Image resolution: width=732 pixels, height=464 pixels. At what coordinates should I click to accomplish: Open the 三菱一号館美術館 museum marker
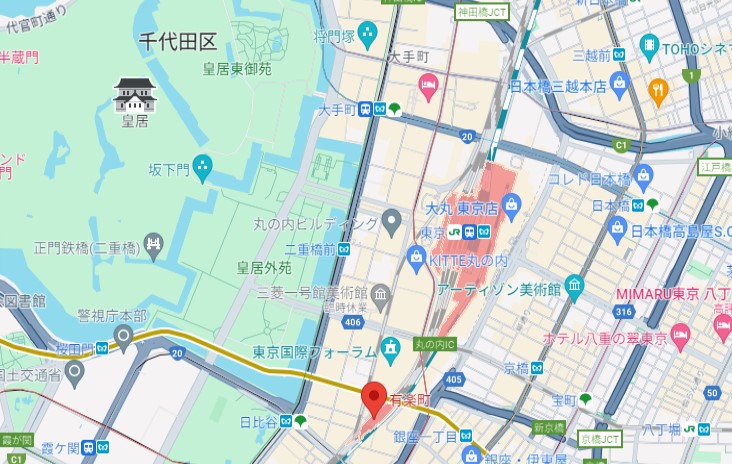380,295
